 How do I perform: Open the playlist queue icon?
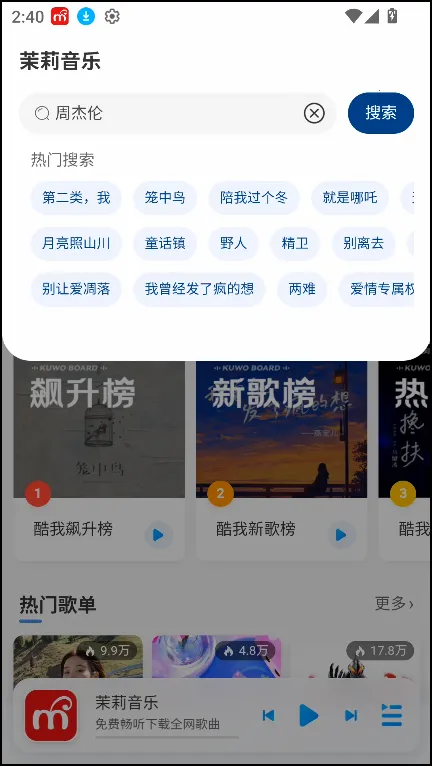tap(391, 716)
